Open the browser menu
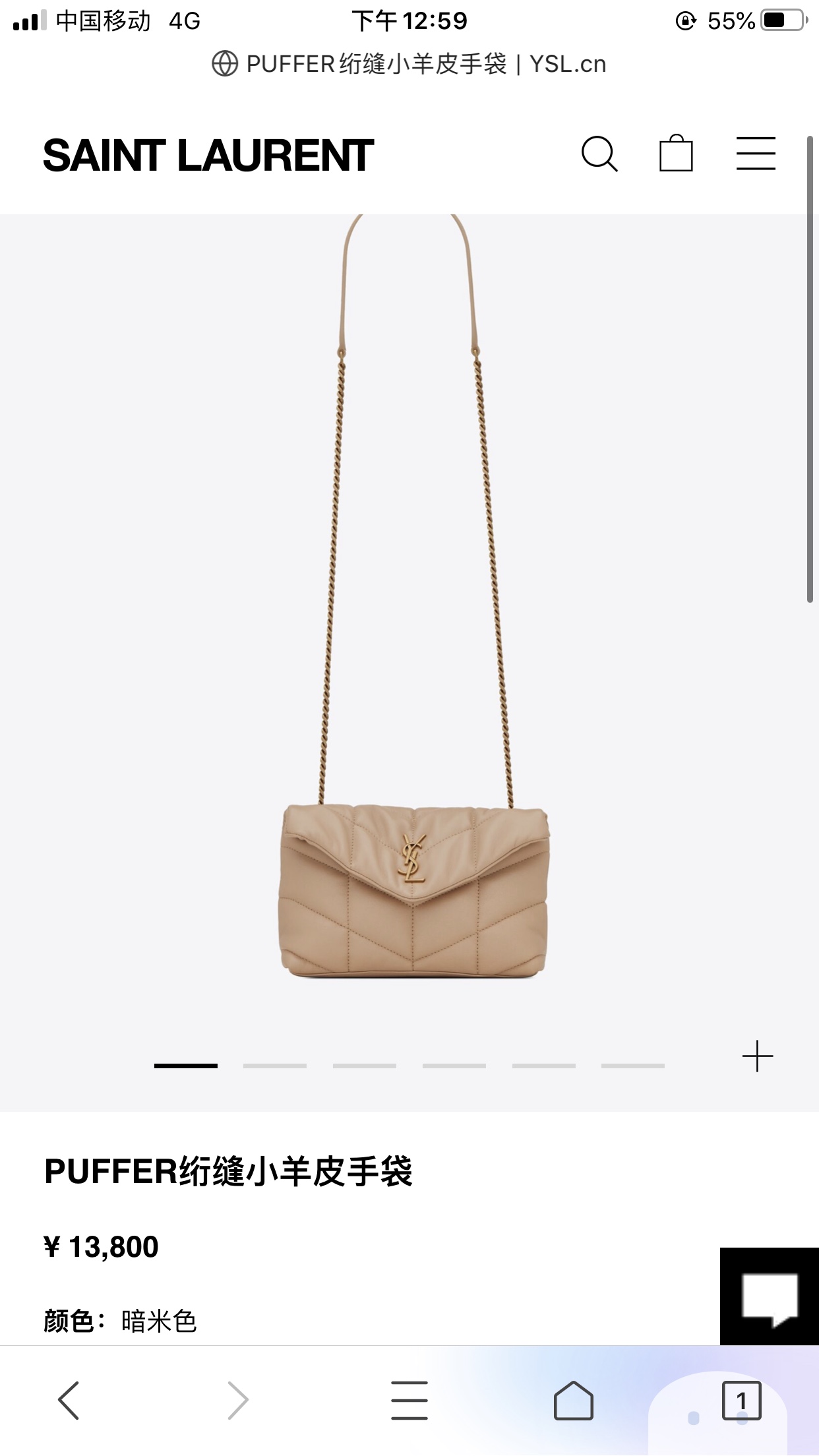This screenshot has width=819, height=1456. coord(409,1400)
